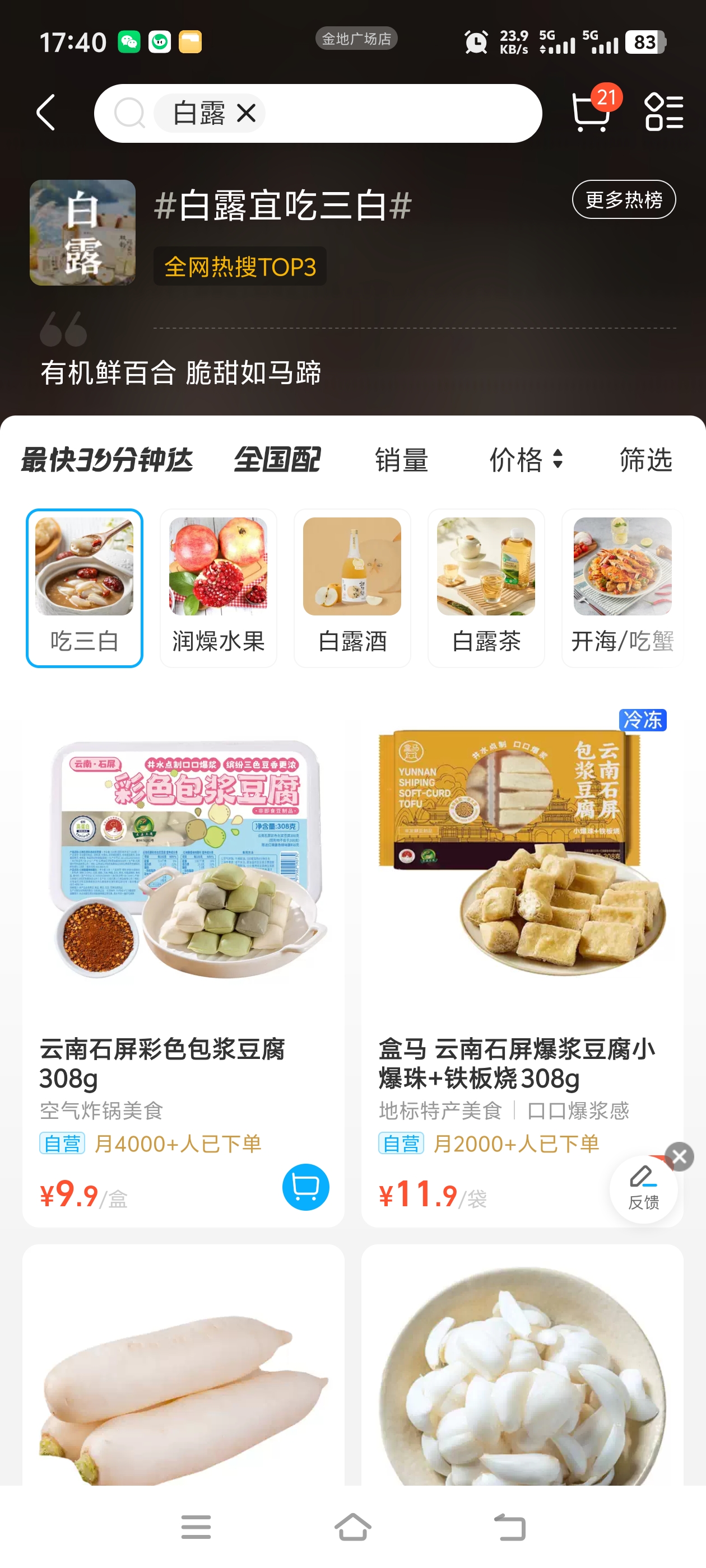This screenshot has width=706, height=1568.
Task: Go back using the top-left arrow
Action: tap(47, 113)
